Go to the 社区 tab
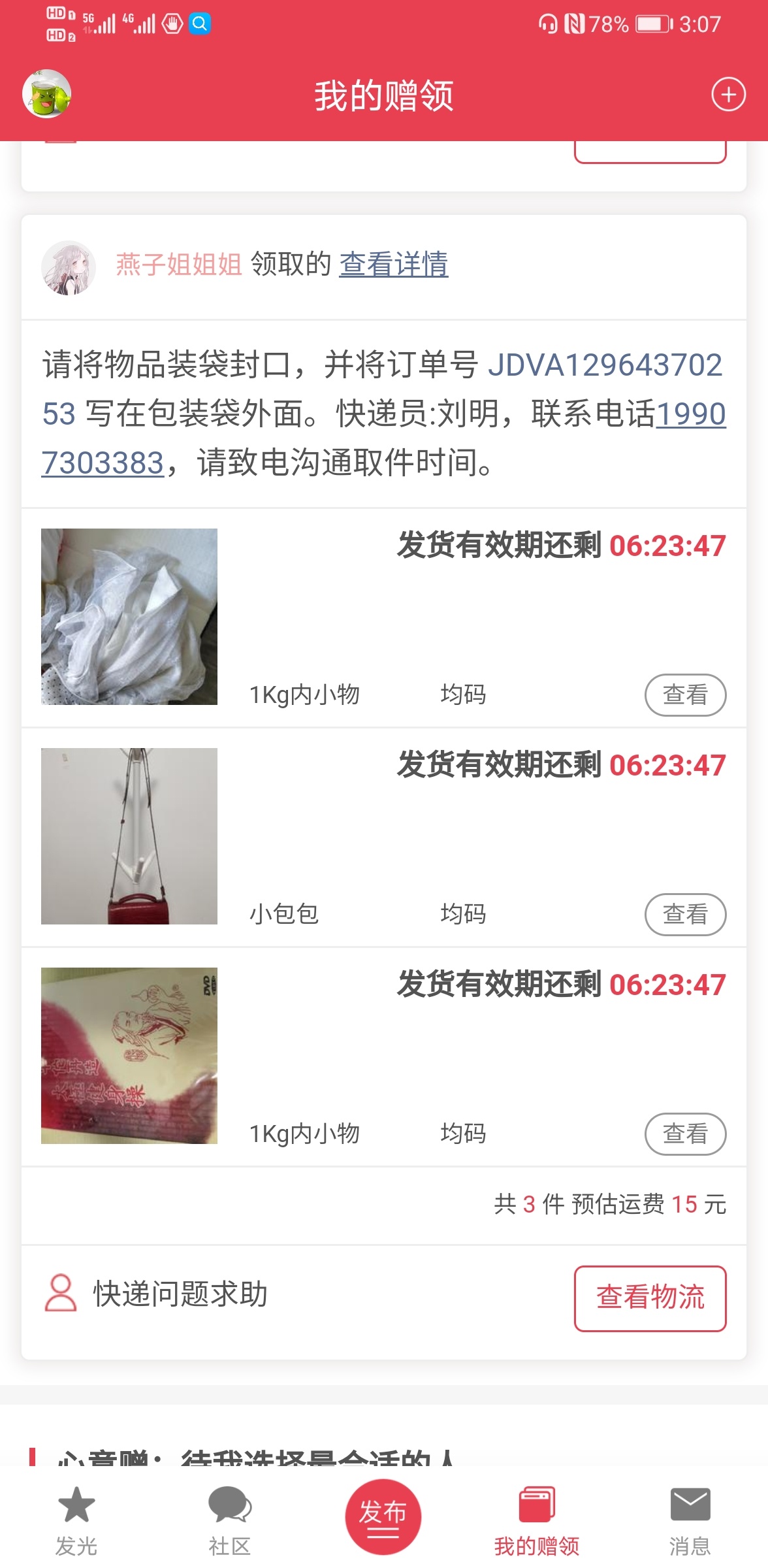 [x=230, y=1520]
